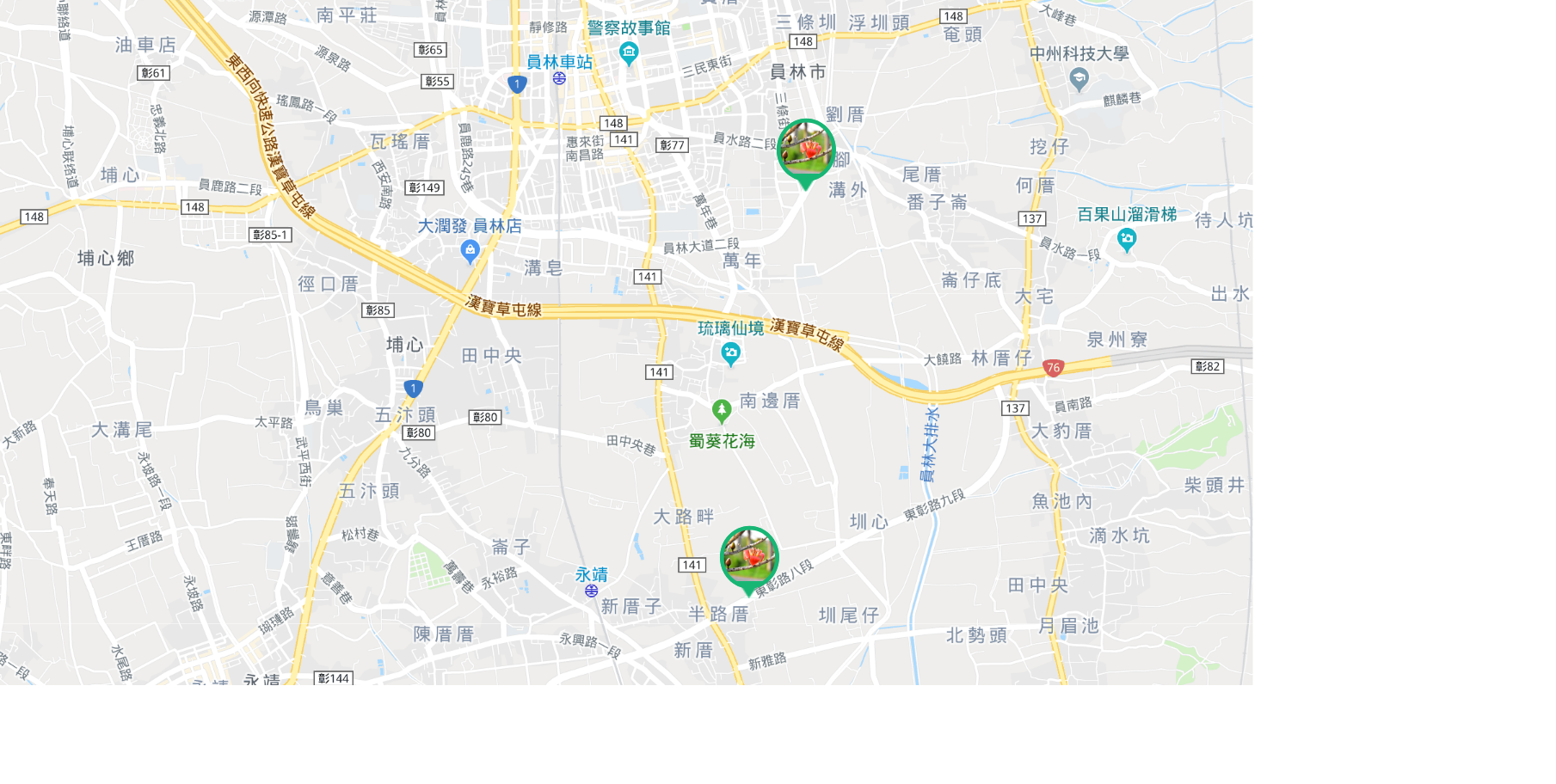
Task: Tap the flower photo marker near 半路厝
Action: [749, 557]
